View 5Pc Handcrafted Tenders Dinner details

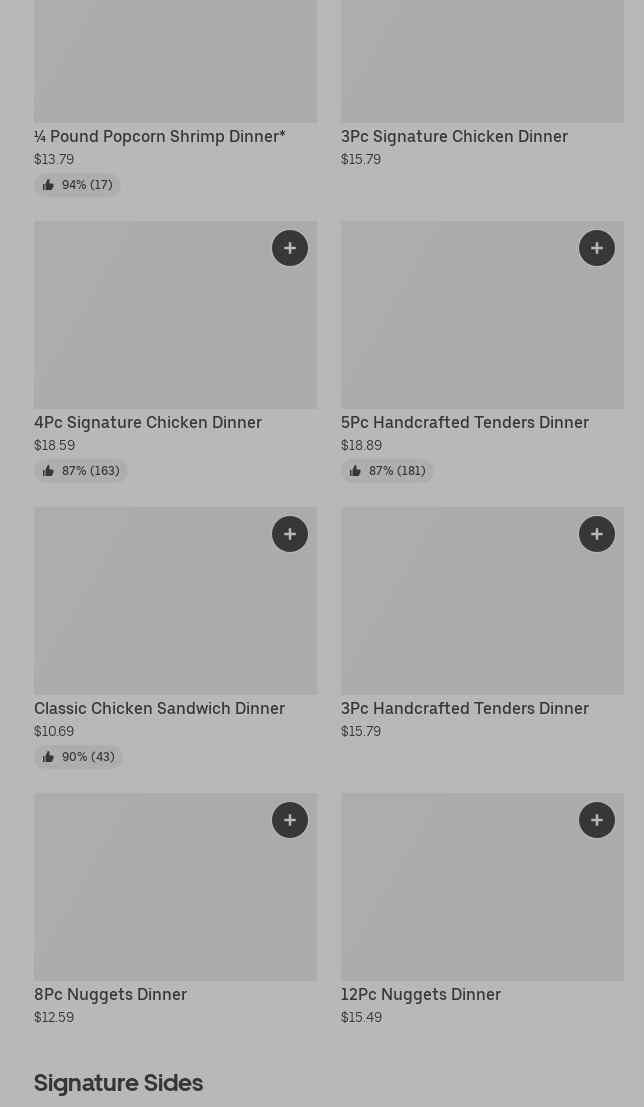pyautogui.click(x=464, y=422)
